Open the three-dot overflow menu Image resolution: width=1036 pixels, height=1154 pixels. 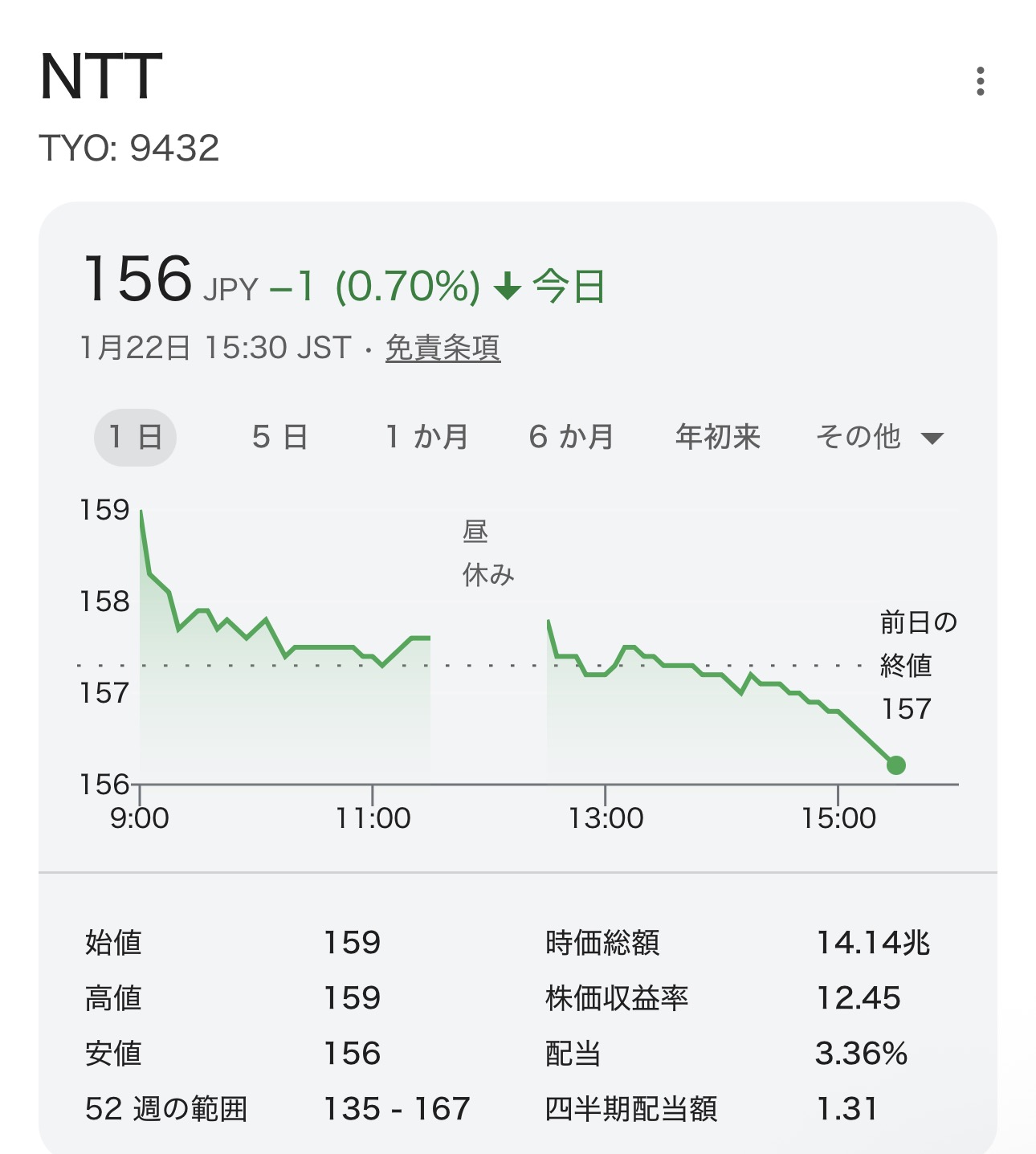[x=980, y=81]
